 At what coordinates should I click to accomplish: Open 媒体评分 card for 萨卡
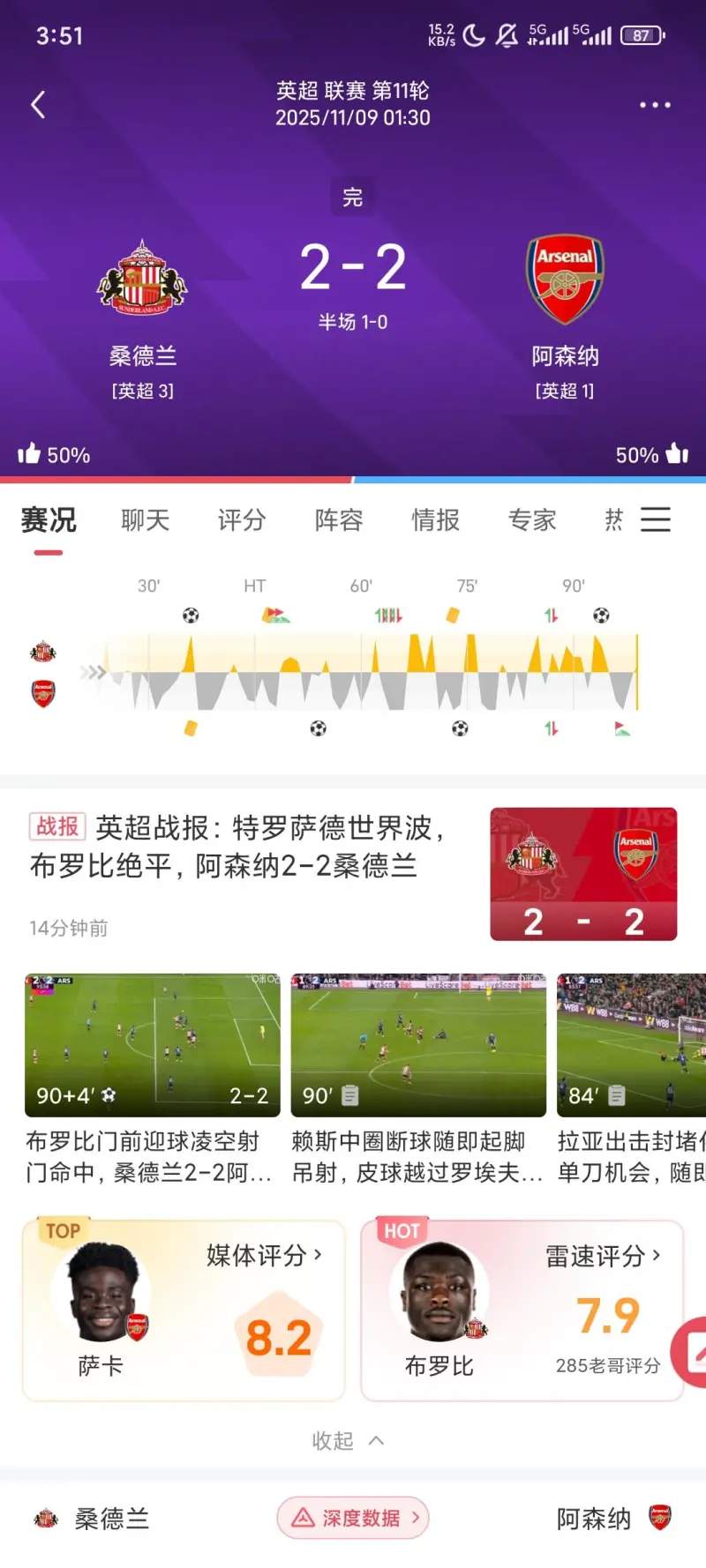pyautogui.click(x=183, y=1310)
